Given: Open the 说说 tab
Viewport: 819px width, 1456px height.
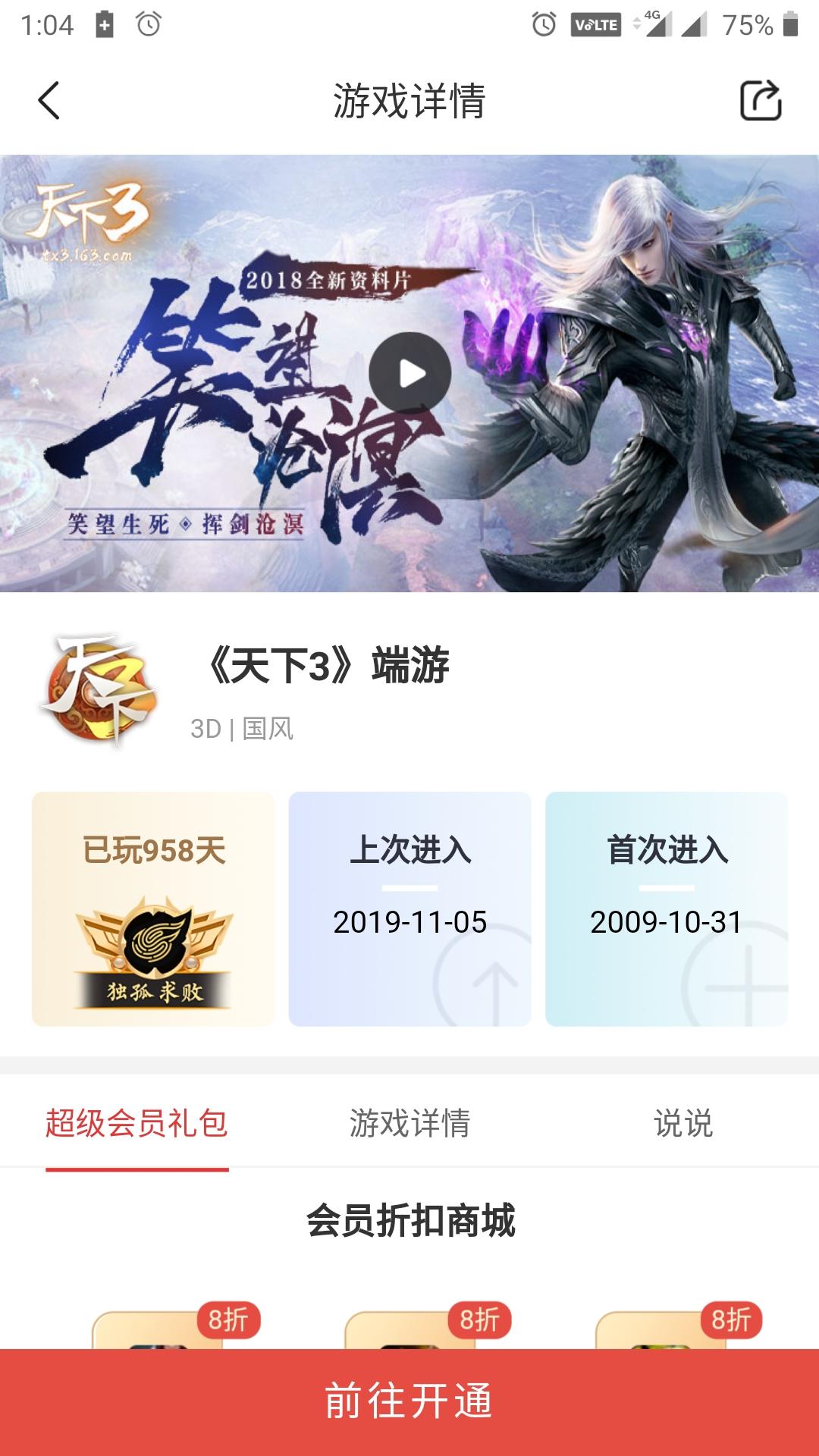Looking at the screenshot, I should [682, 1123].
